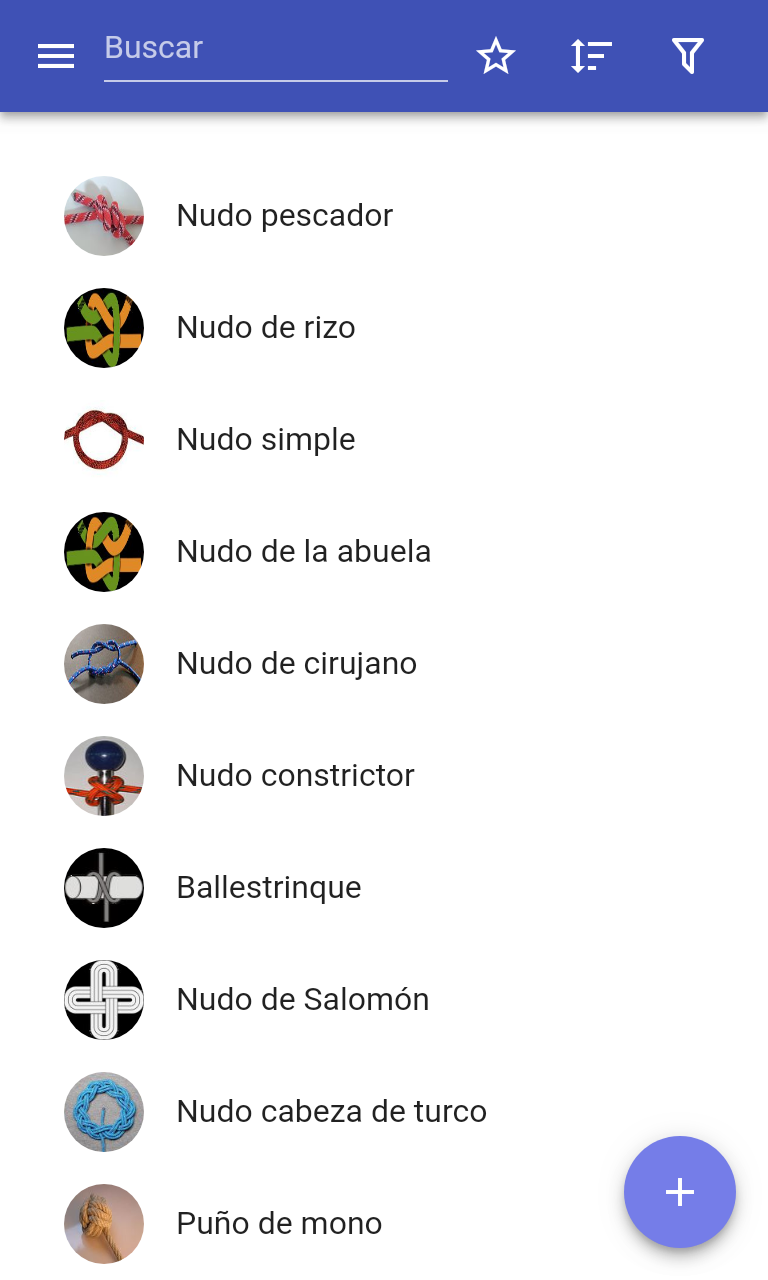768x1280 pixels.
Task: Add a new knot with plus button
Action: [x=680, y=1192]
